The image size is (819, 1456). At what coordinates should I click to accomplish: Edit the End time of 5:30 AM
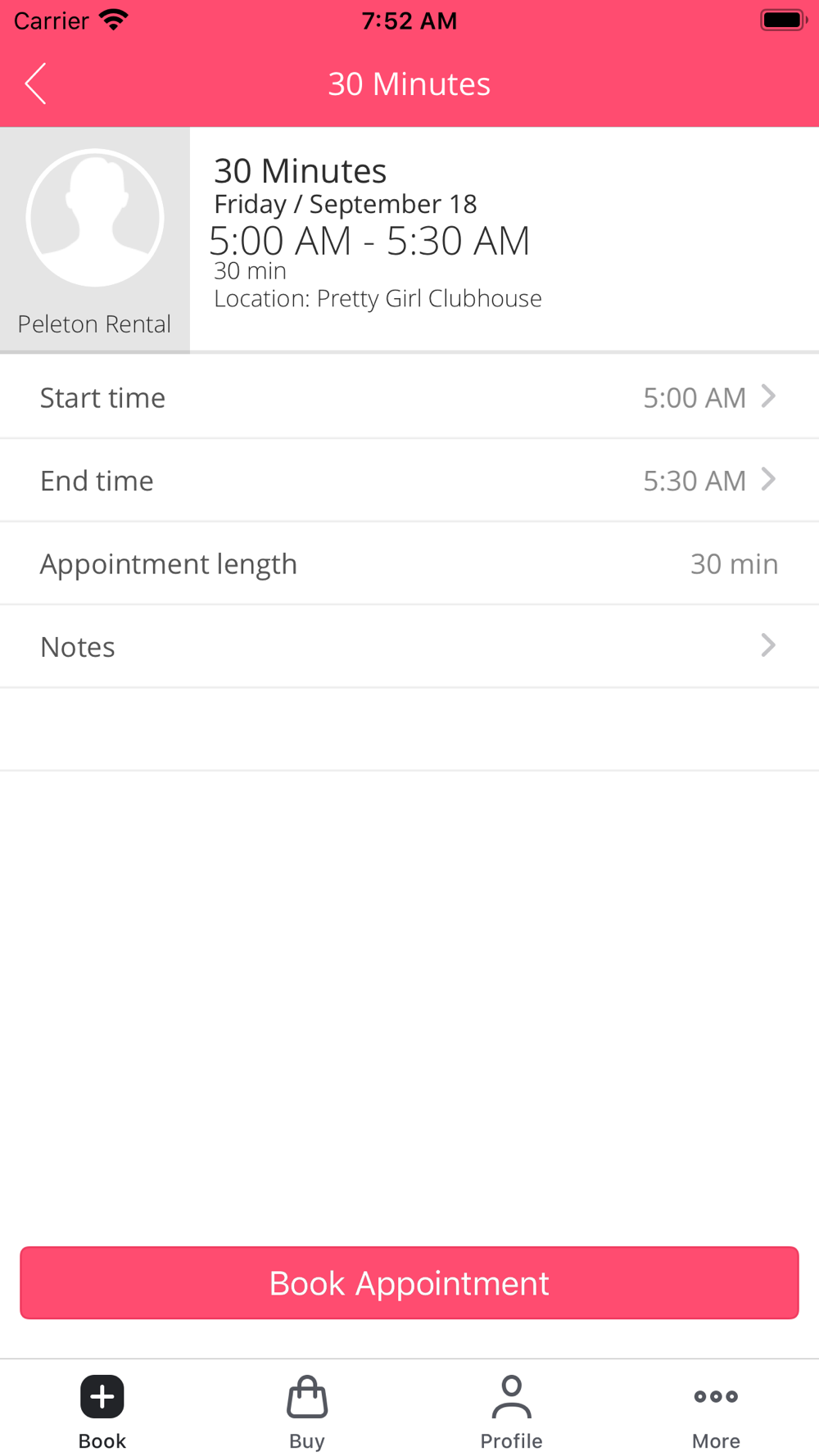(409, 481)
